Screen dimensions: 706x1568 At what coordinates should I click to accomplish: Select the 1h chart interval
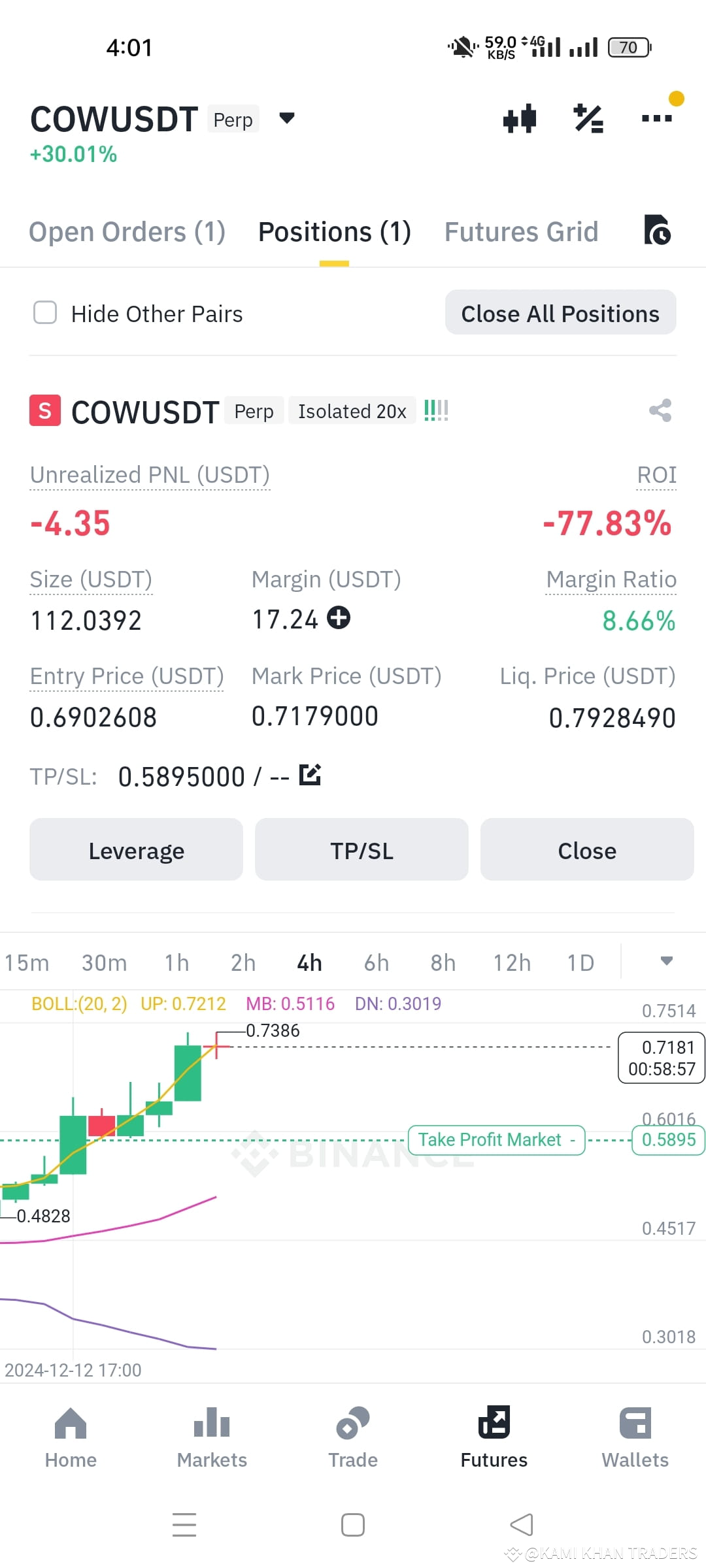[x=176, y=962]
